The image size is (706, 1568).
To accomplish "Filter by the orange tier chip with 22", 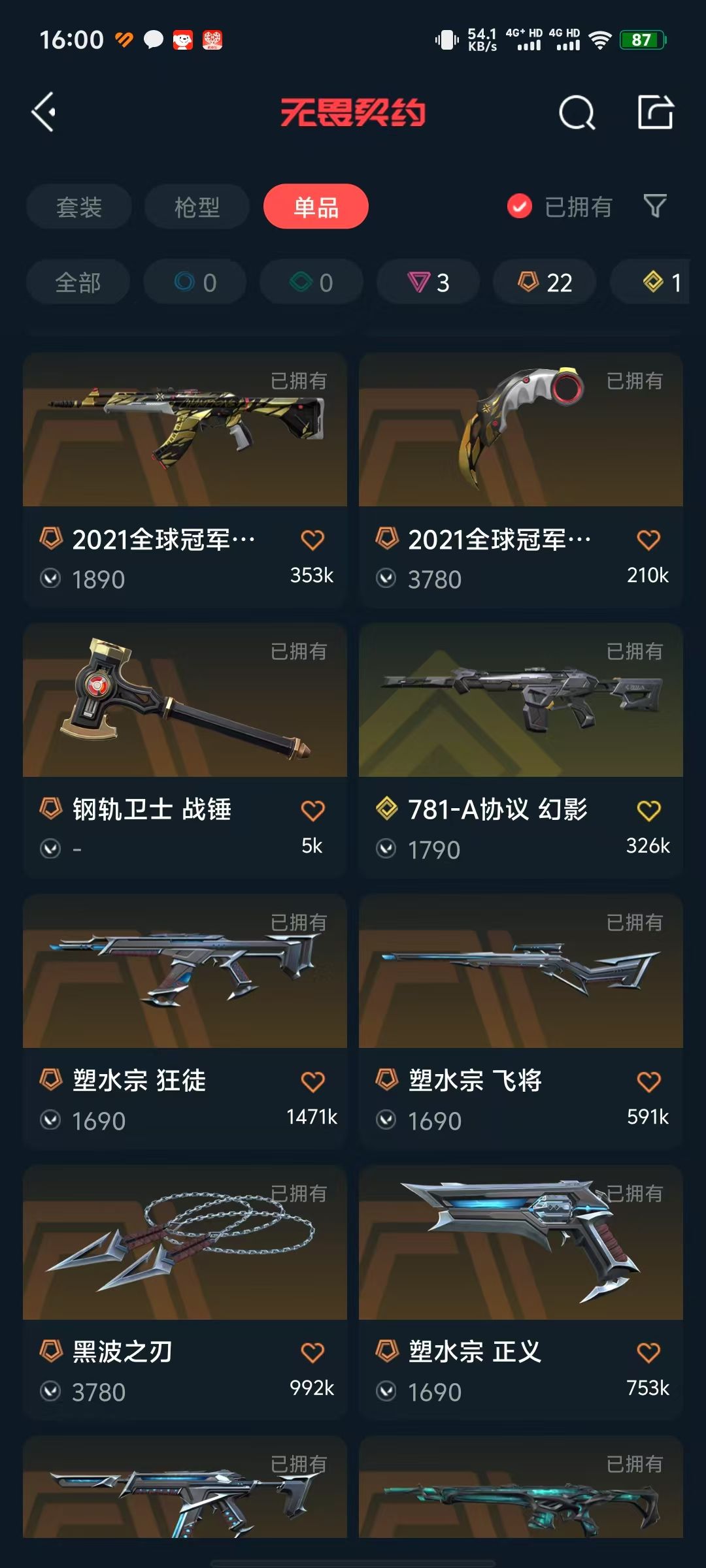I will (545, 282).
